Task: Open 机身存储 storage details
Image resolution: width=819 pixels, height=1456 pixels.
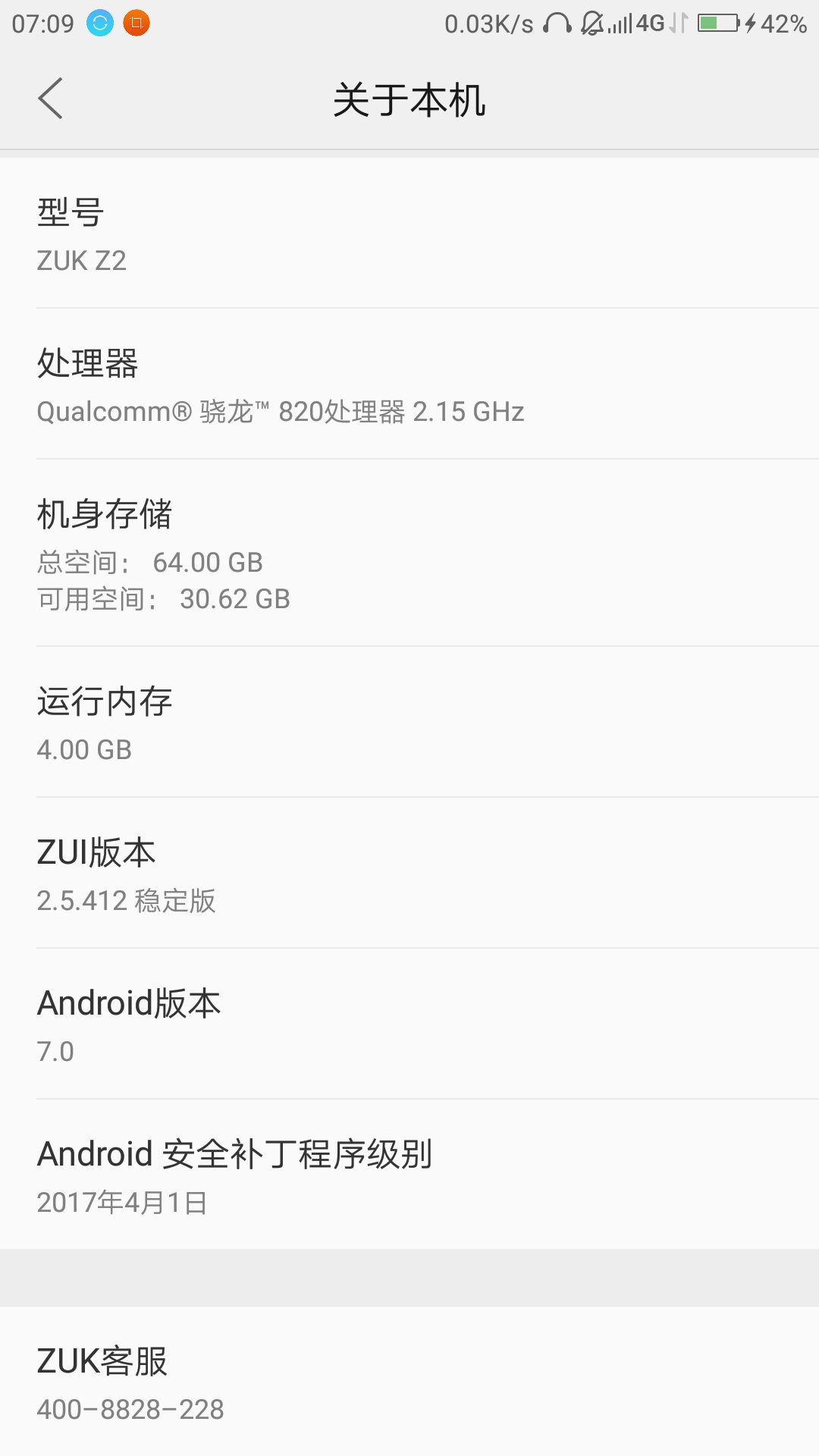Action: [409, 553]
